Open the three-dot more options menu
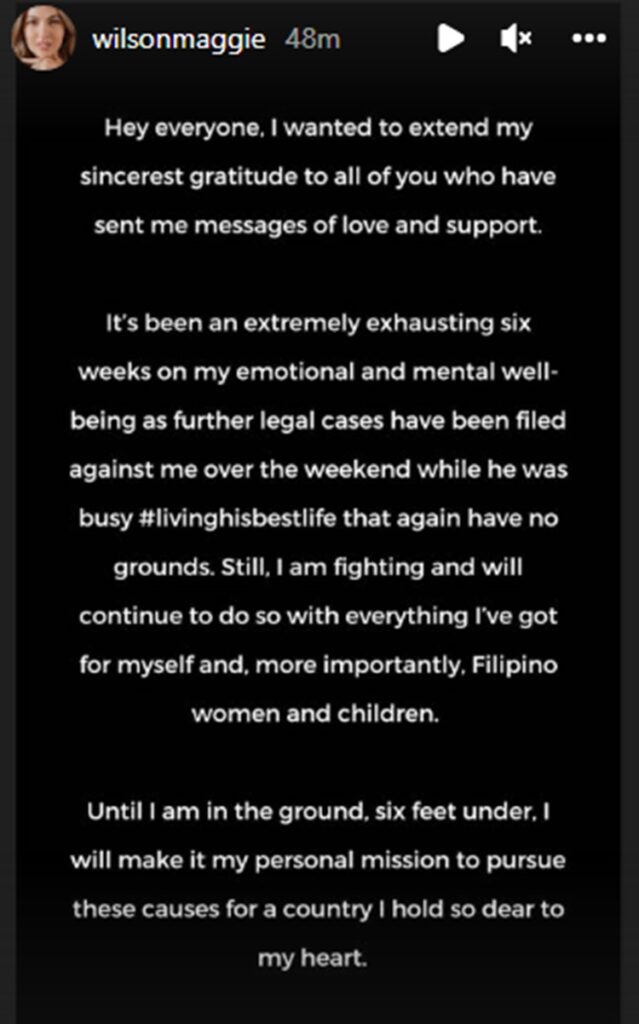Image resolution: width=639 pixels, height=1024 pixels. (x=589, y=39)
